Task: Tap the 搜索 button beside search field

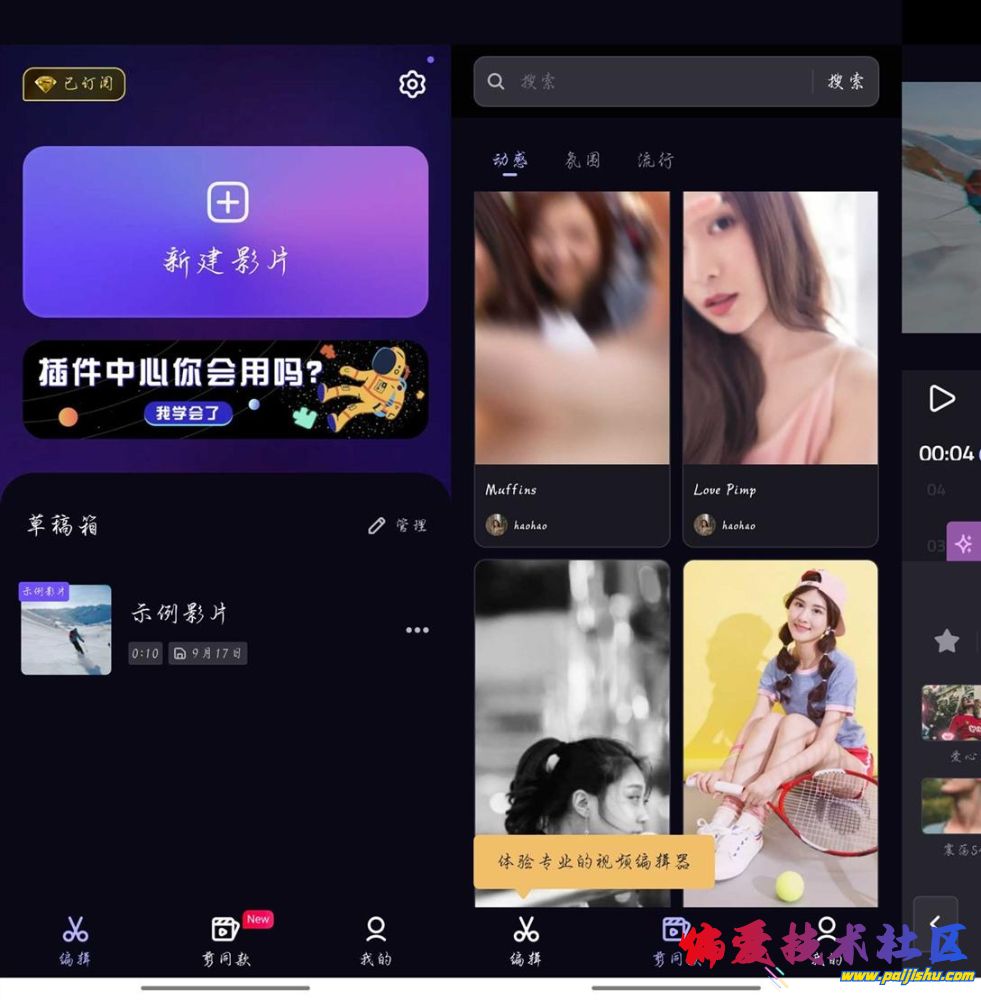Action: click(x=846, y=82)
